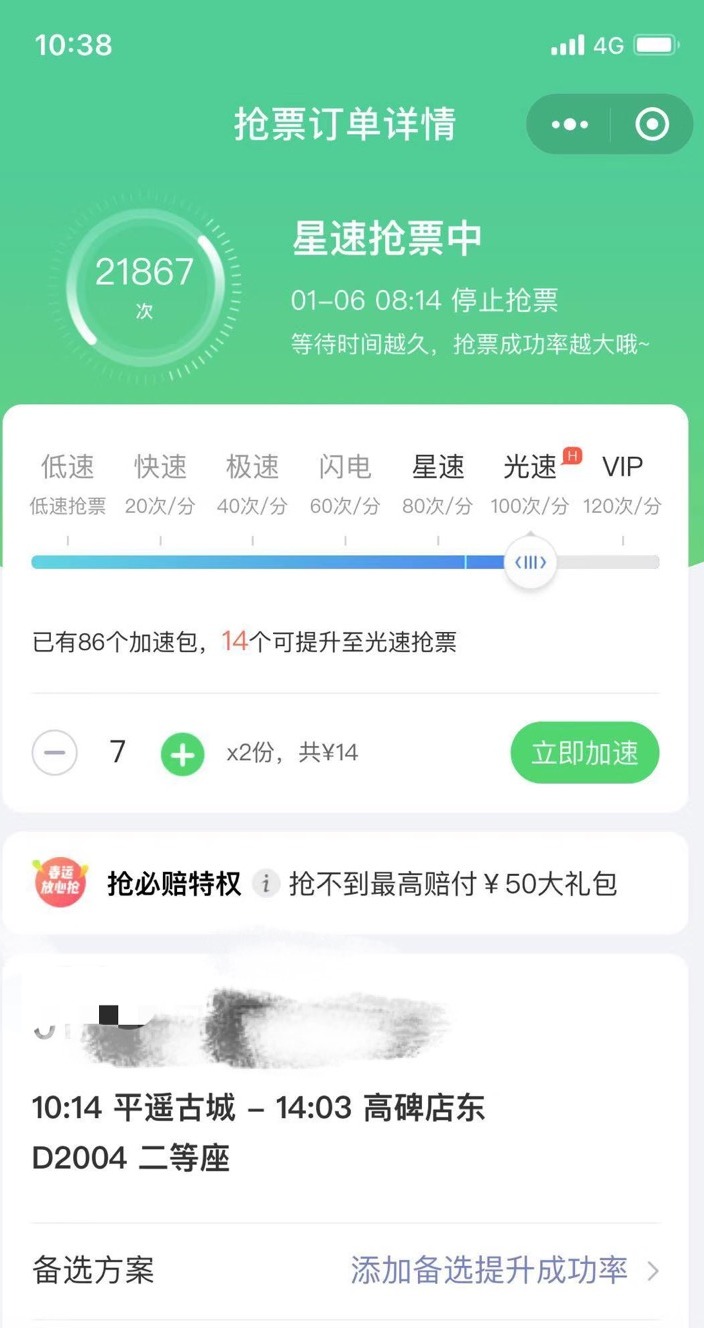Screen dimensions: 704x1328
Task: Tap 立即加速 to buy acceleration
Action: point(584,753)
